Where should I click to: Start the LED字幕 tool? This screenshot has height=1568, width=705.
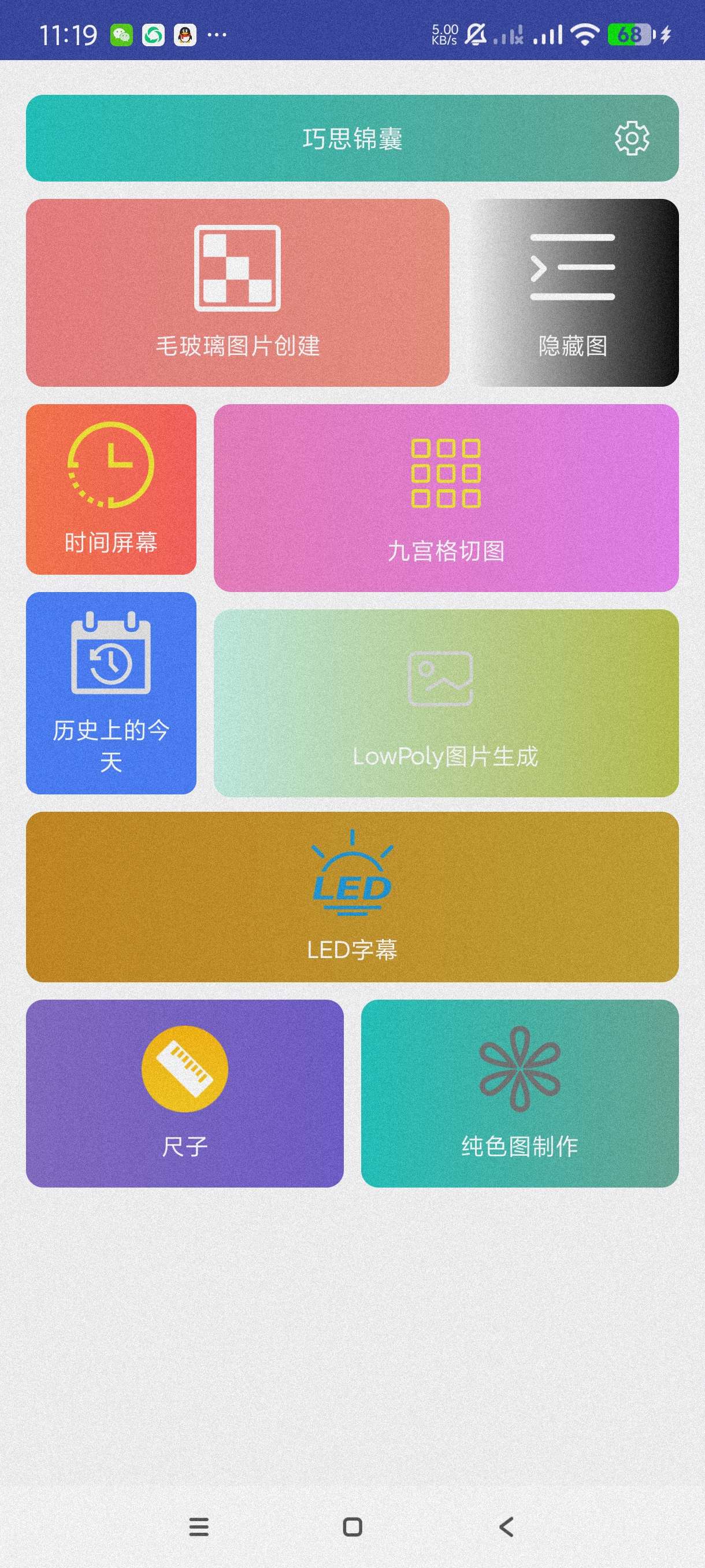352,896
